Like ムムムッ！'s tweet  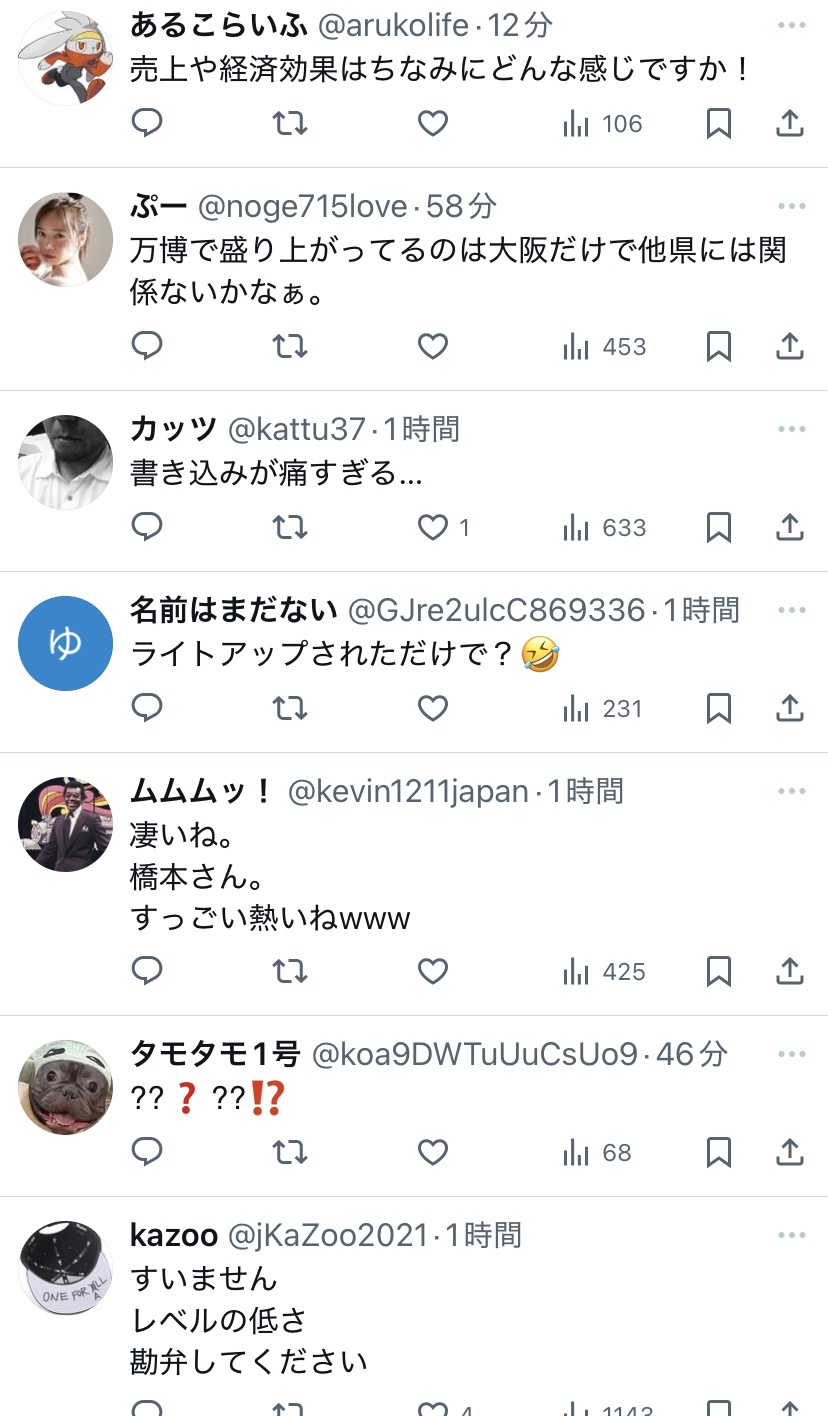coord(433,971)
